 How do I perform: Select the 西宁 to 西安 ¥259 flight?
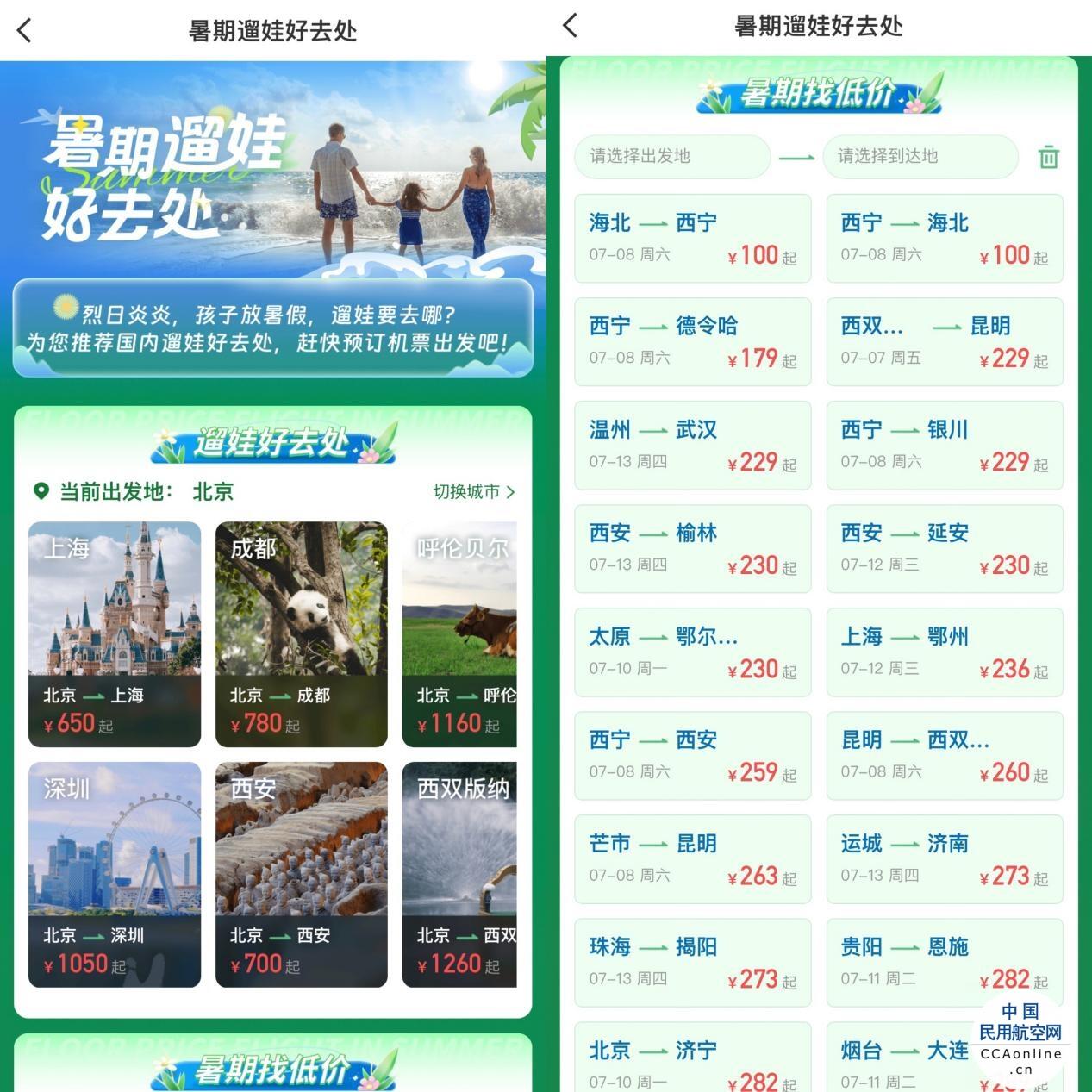(x=692, y=755)
